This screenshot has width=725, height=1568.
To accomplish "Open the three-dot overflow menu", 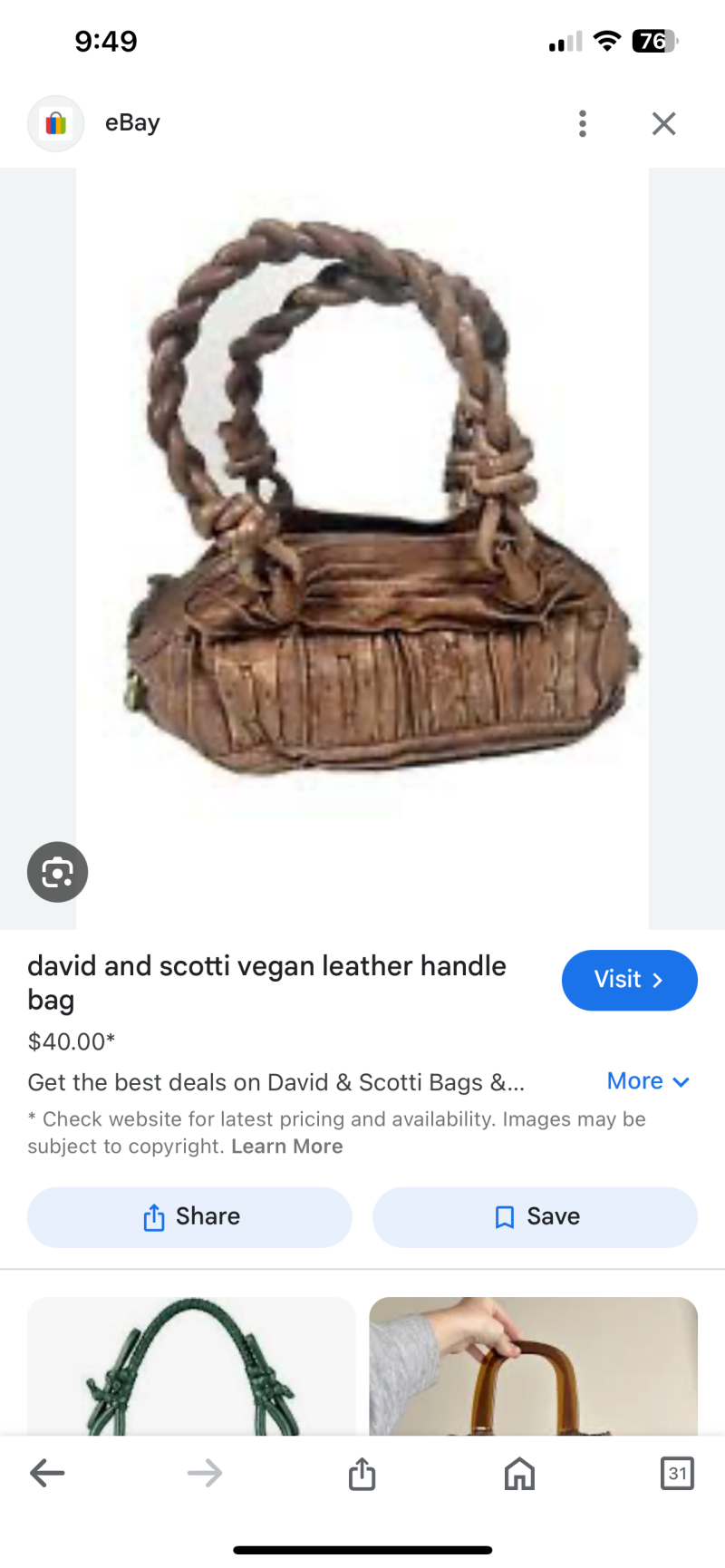I will pyautogui.click(x=583, y=123).
